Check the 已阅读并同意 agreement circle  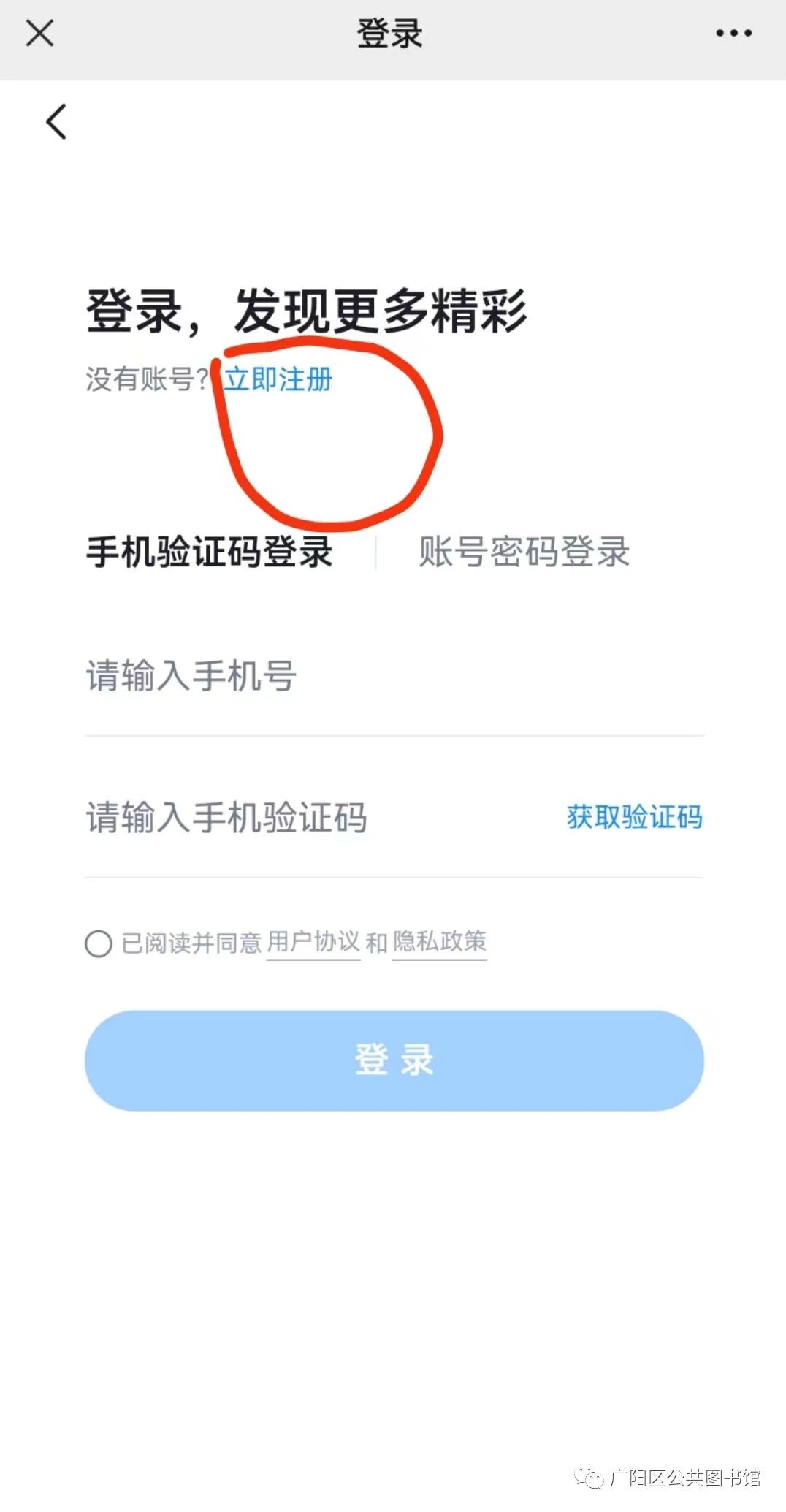(x=99, y=943)
